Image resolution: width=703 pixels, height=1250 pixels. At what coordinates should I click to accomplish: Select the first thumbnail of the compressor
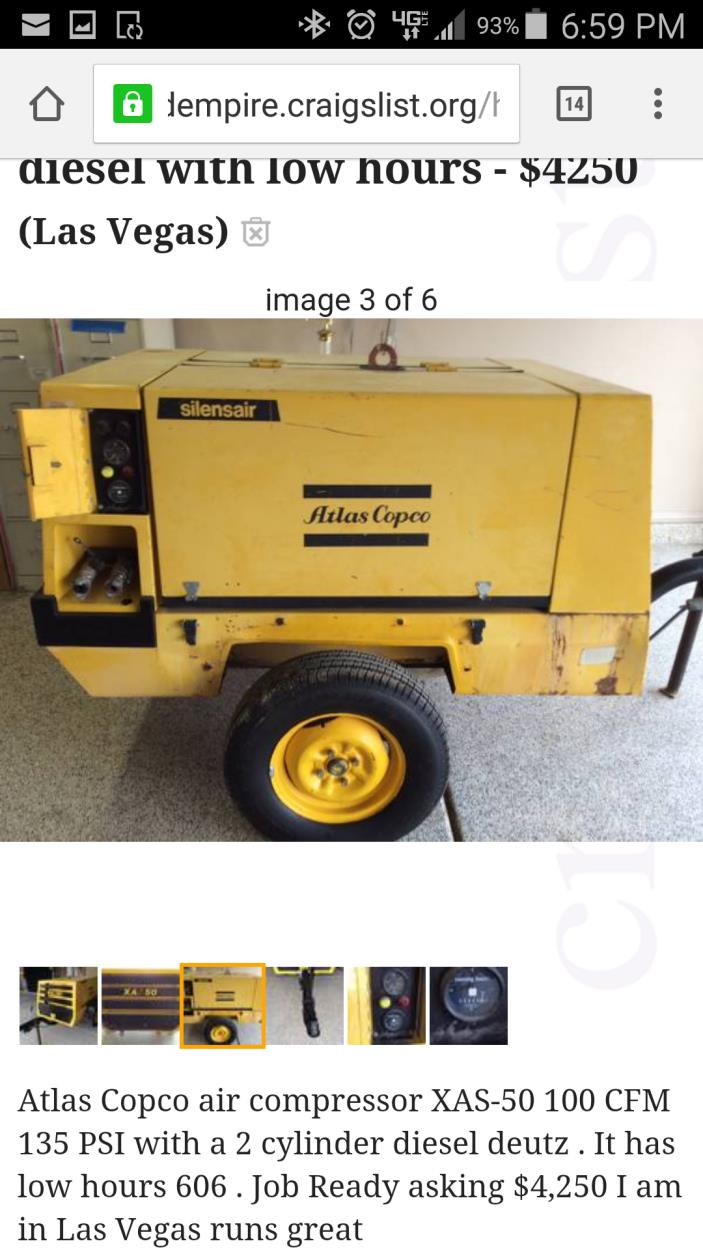pyautogui.click(x=58, y=1005)
